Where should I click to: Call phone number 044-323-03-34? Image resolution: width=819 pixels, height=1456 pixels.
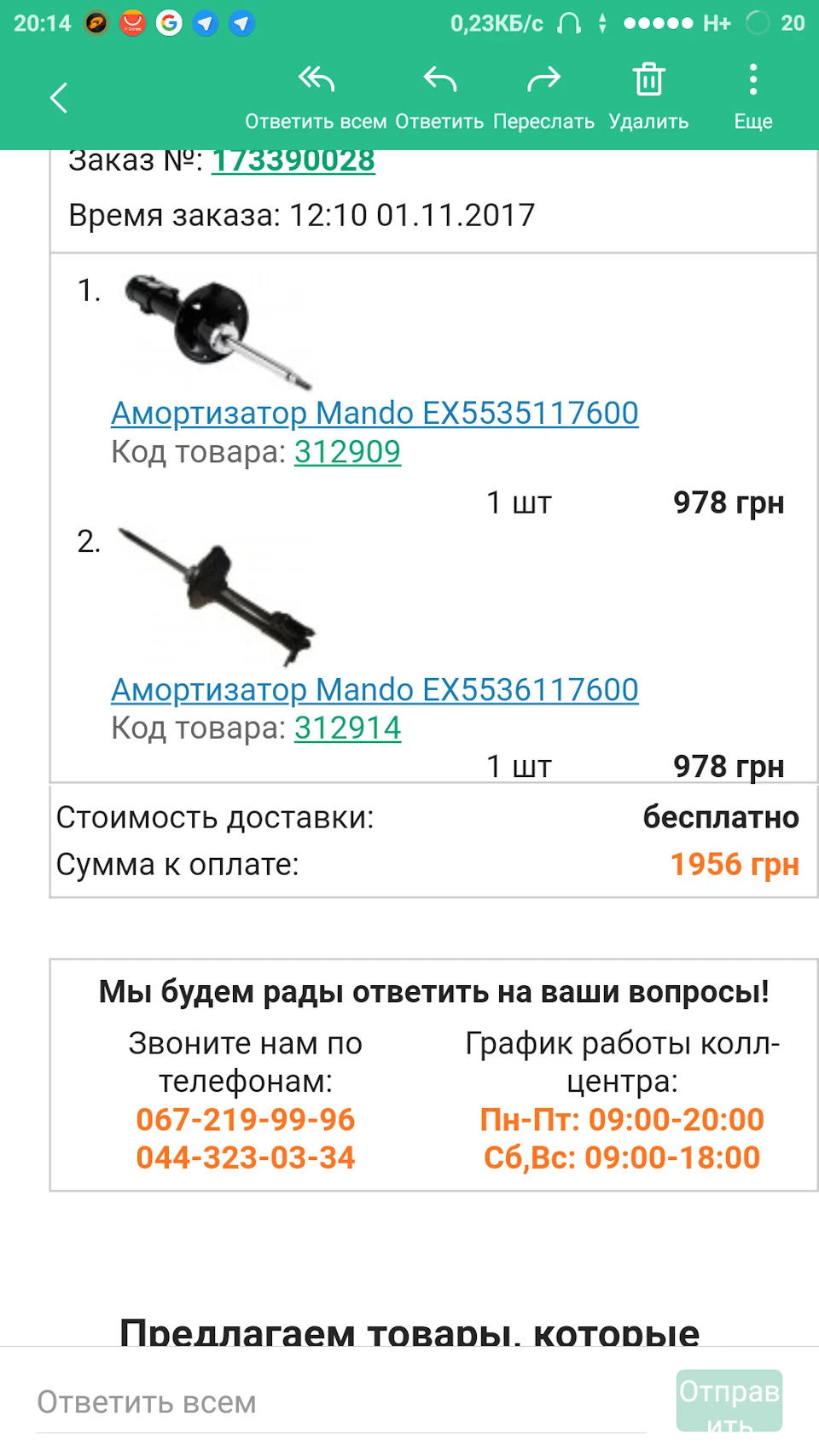(246, 1158)
